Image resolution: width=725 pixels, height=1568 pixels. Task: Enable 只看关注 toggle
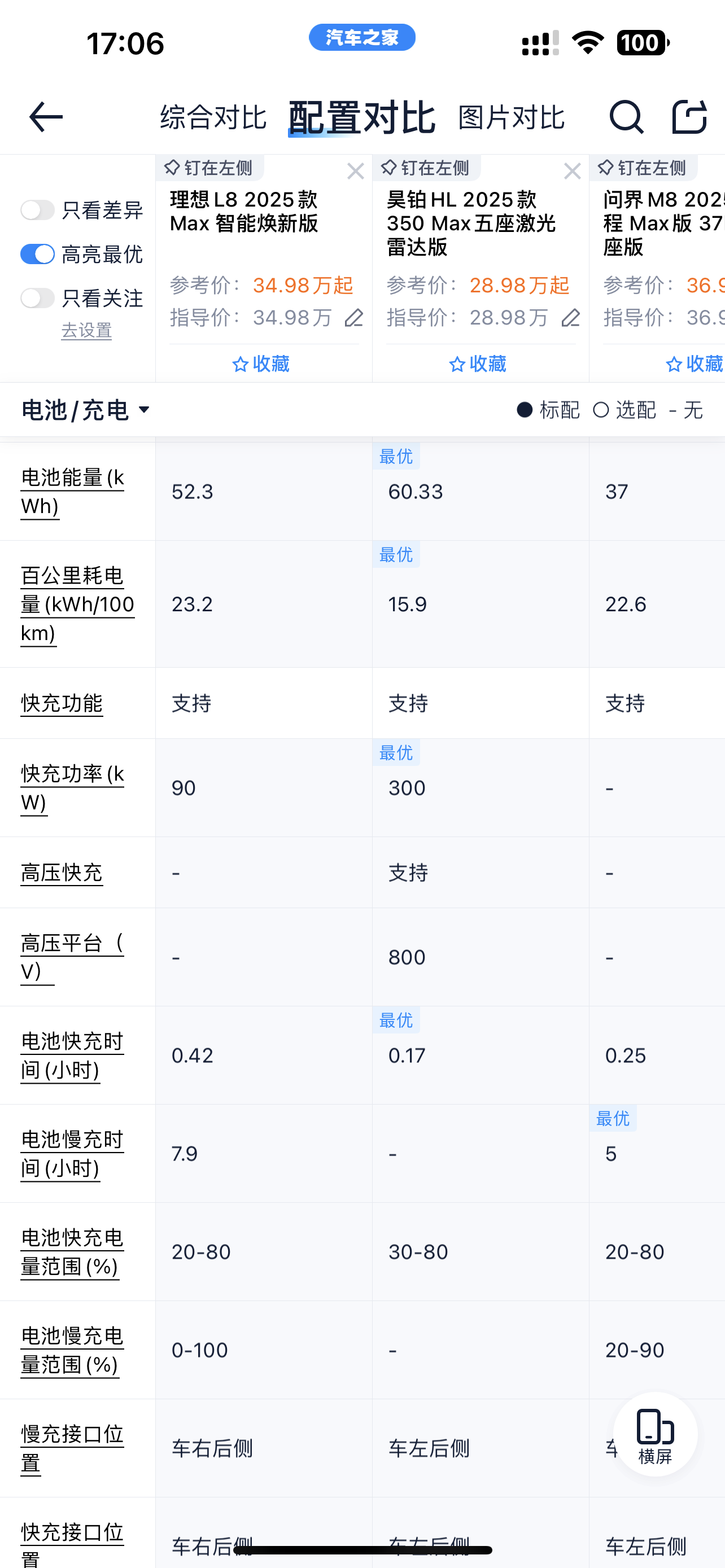pyautogui.click(x=37, y=298)
